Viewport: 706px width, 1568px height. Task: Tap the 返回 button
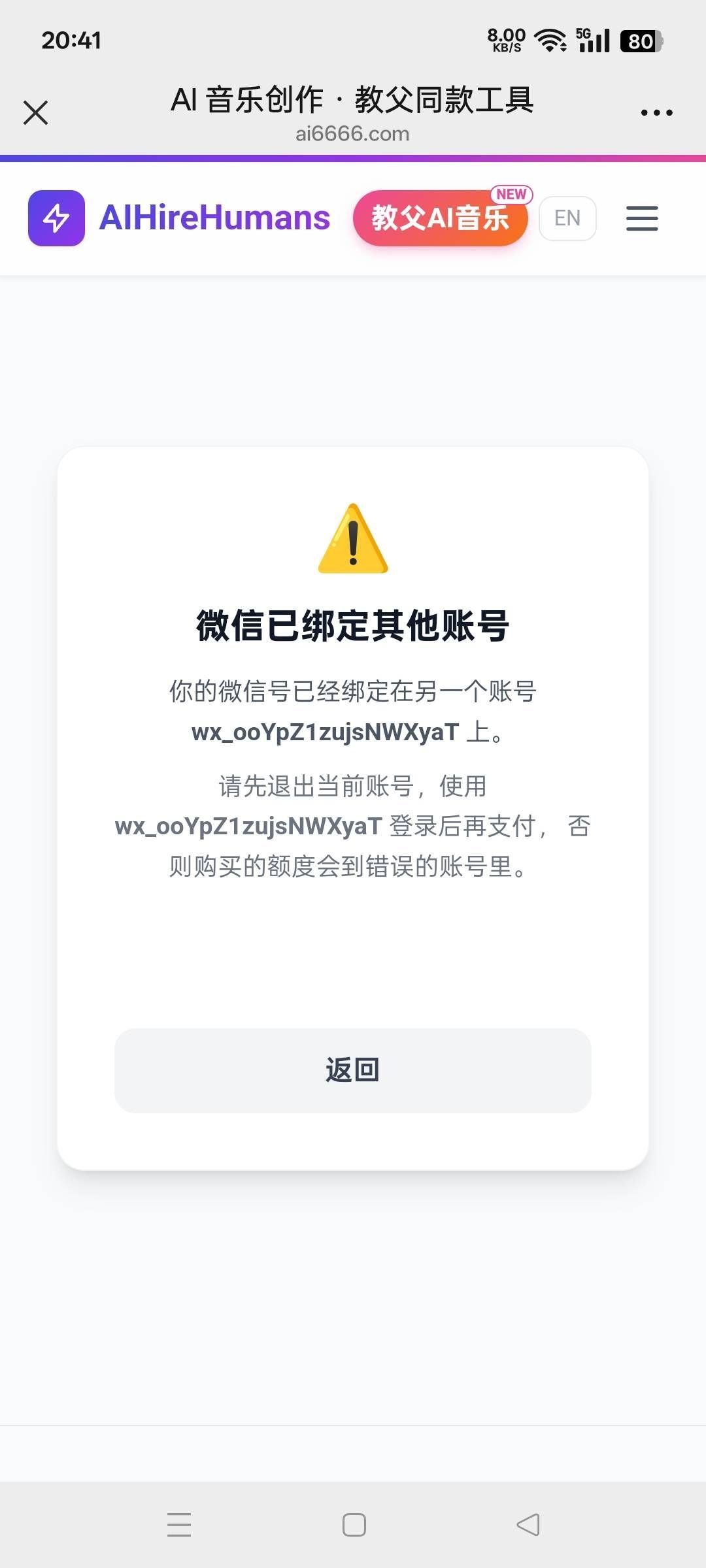click(x=353, y=1070)
